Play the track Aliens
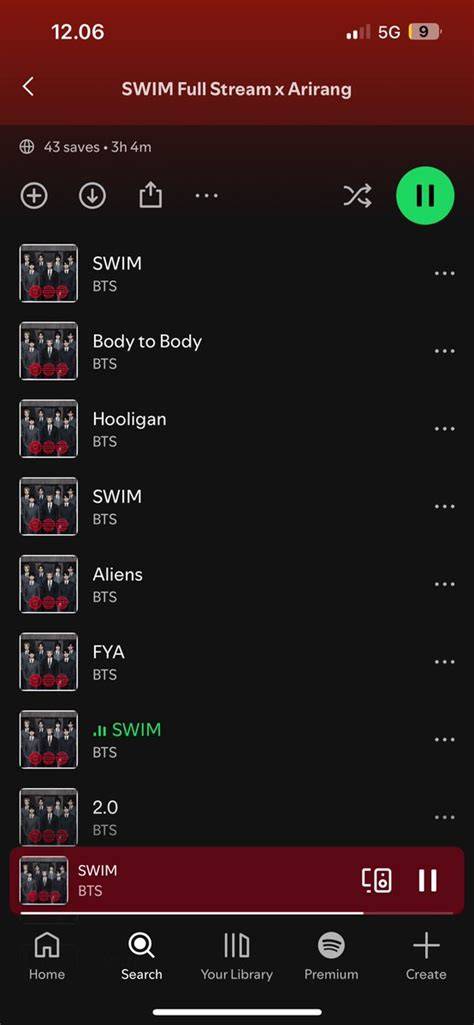 pyautogui.click(x=237, y=584)
